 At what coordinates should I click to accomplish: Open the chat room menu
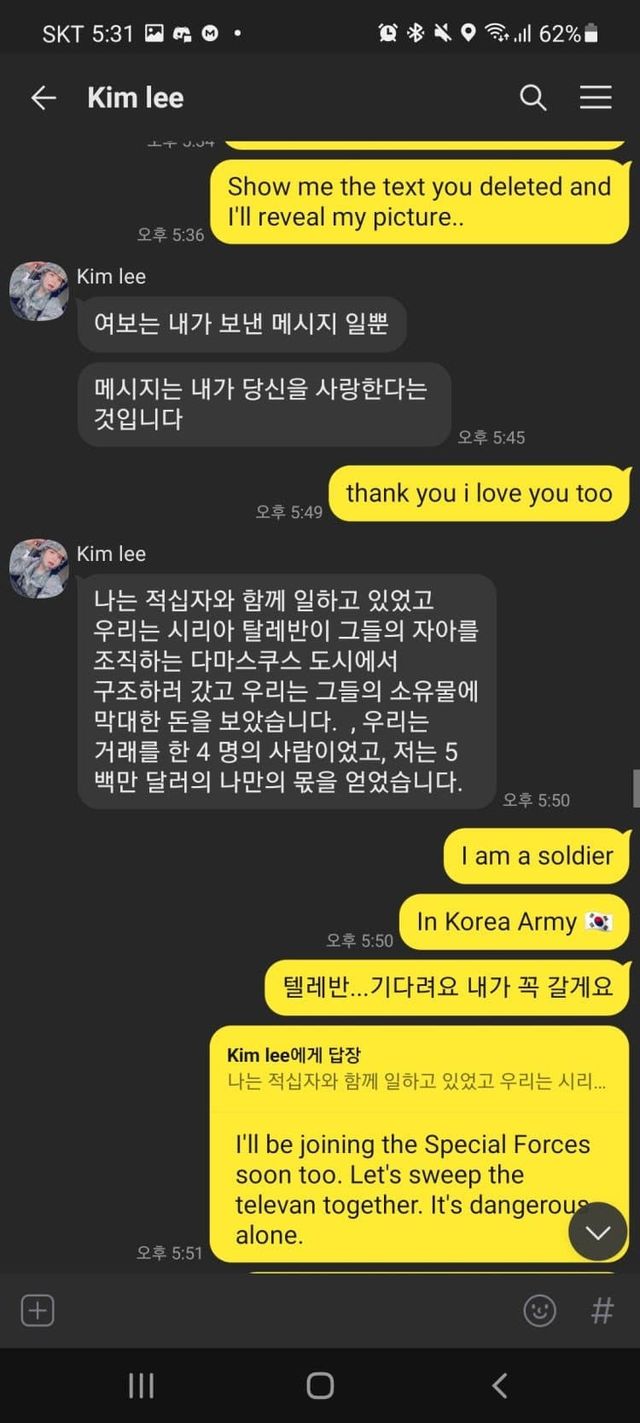pyautogui.click(x=596, y=97)
